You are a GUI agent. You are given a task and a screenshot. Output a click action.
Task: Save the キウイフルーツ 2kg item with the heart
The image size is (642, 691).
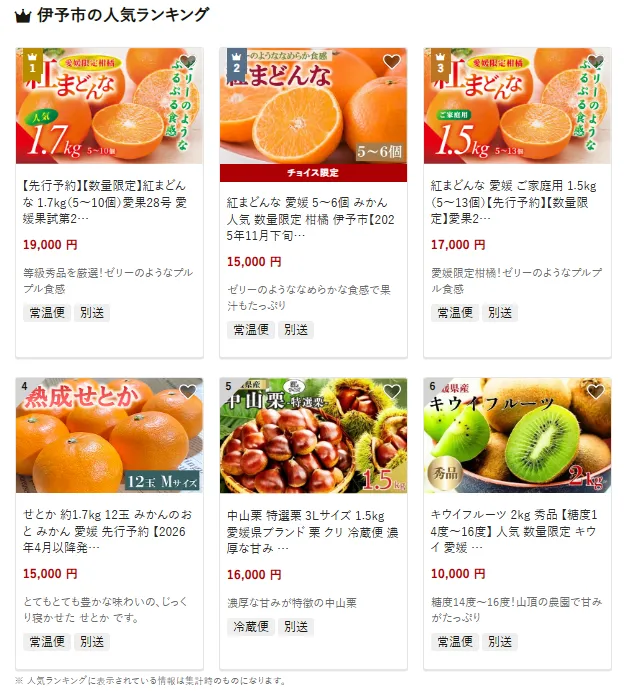[596, 392]
